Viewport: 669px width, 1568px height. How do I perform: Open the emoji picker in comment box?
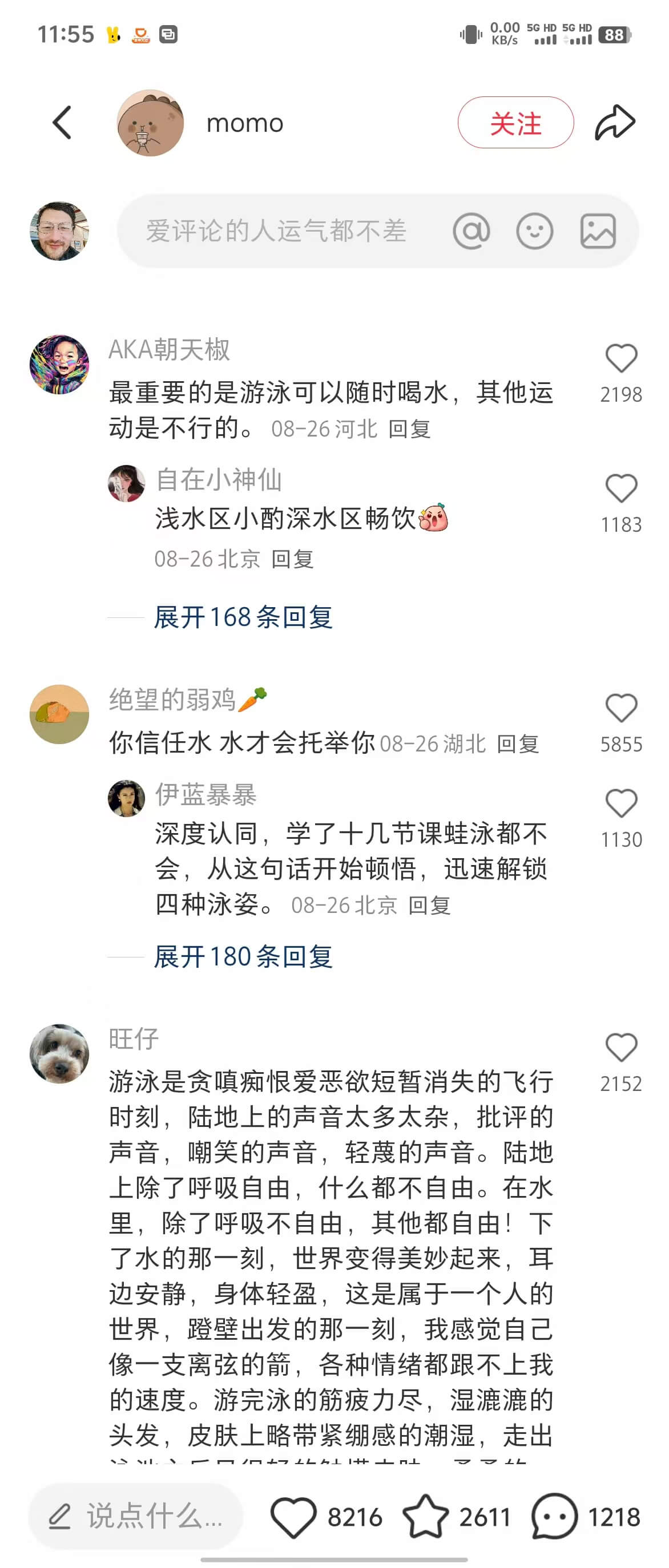coord(534,231)
